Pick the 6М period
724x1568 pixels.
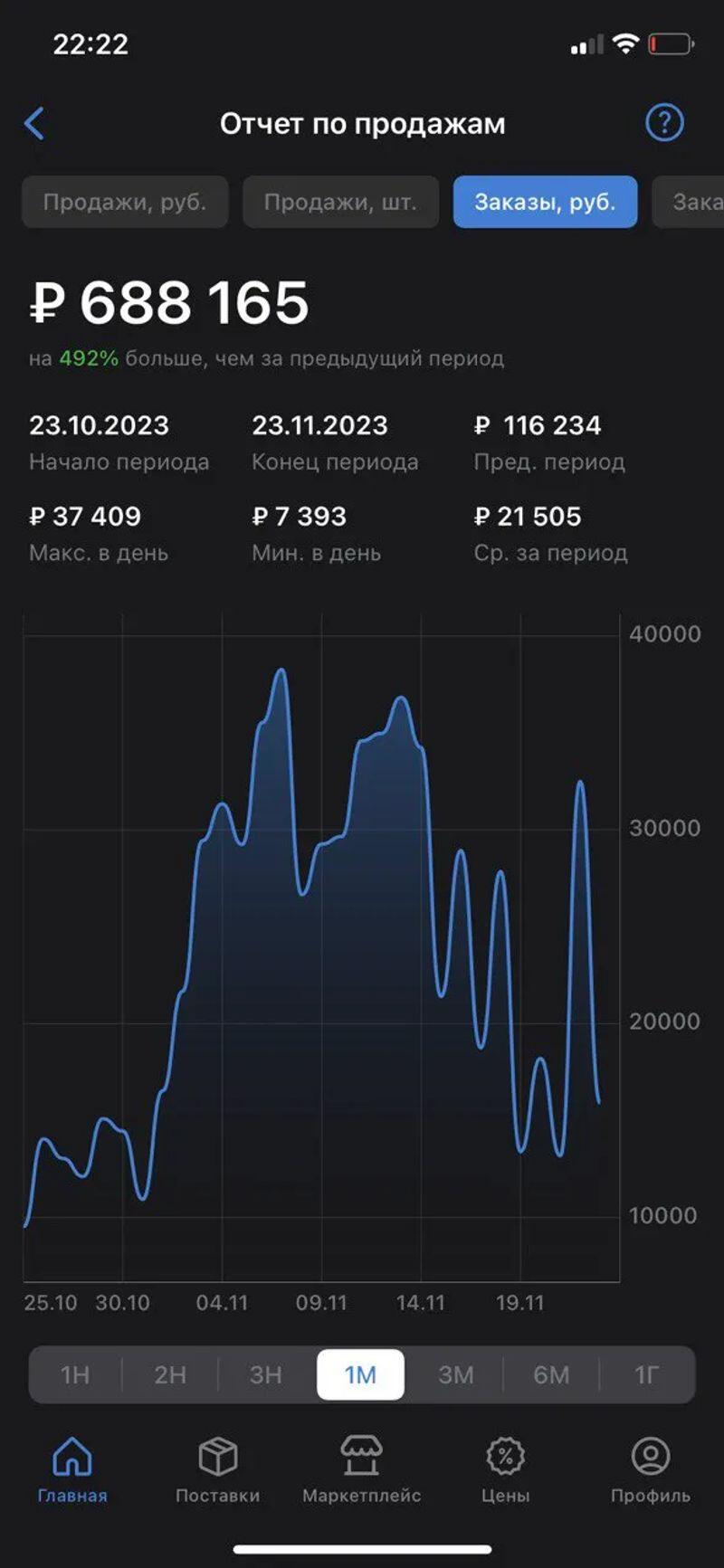pos(551,1375)
